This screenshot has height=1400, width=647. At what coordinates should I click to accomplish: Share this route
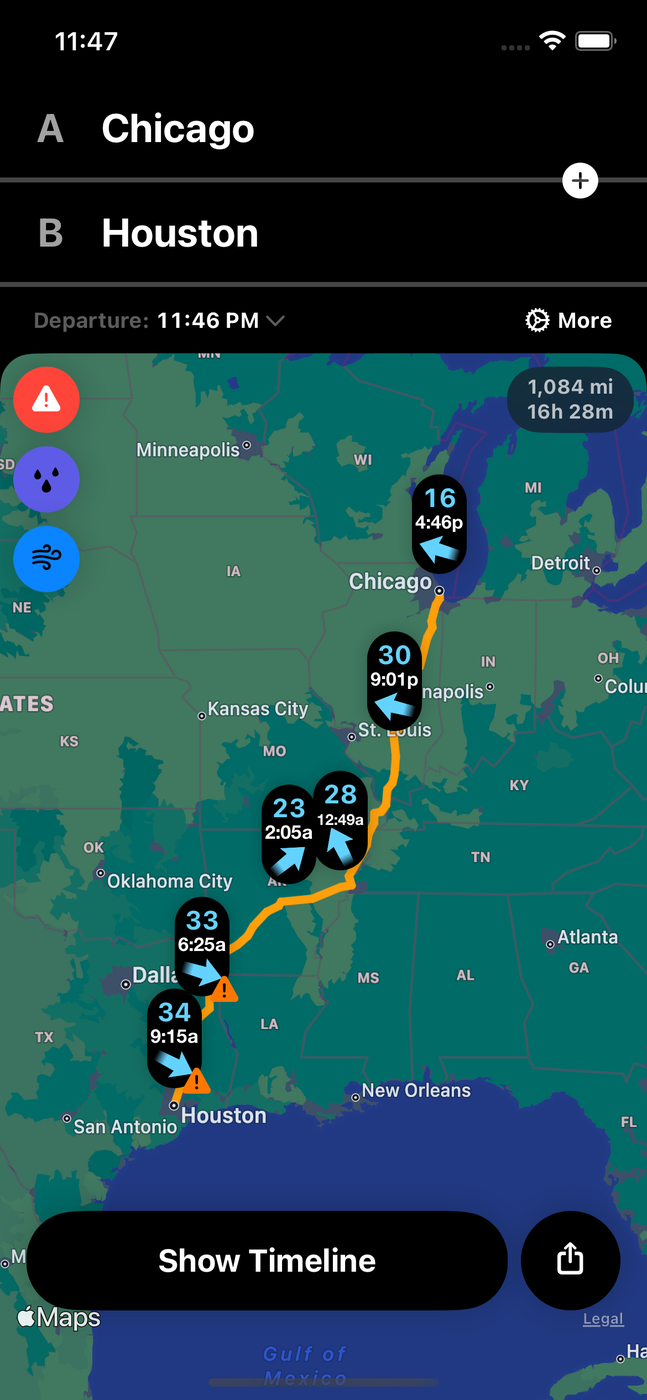[x=570, y=1260]
